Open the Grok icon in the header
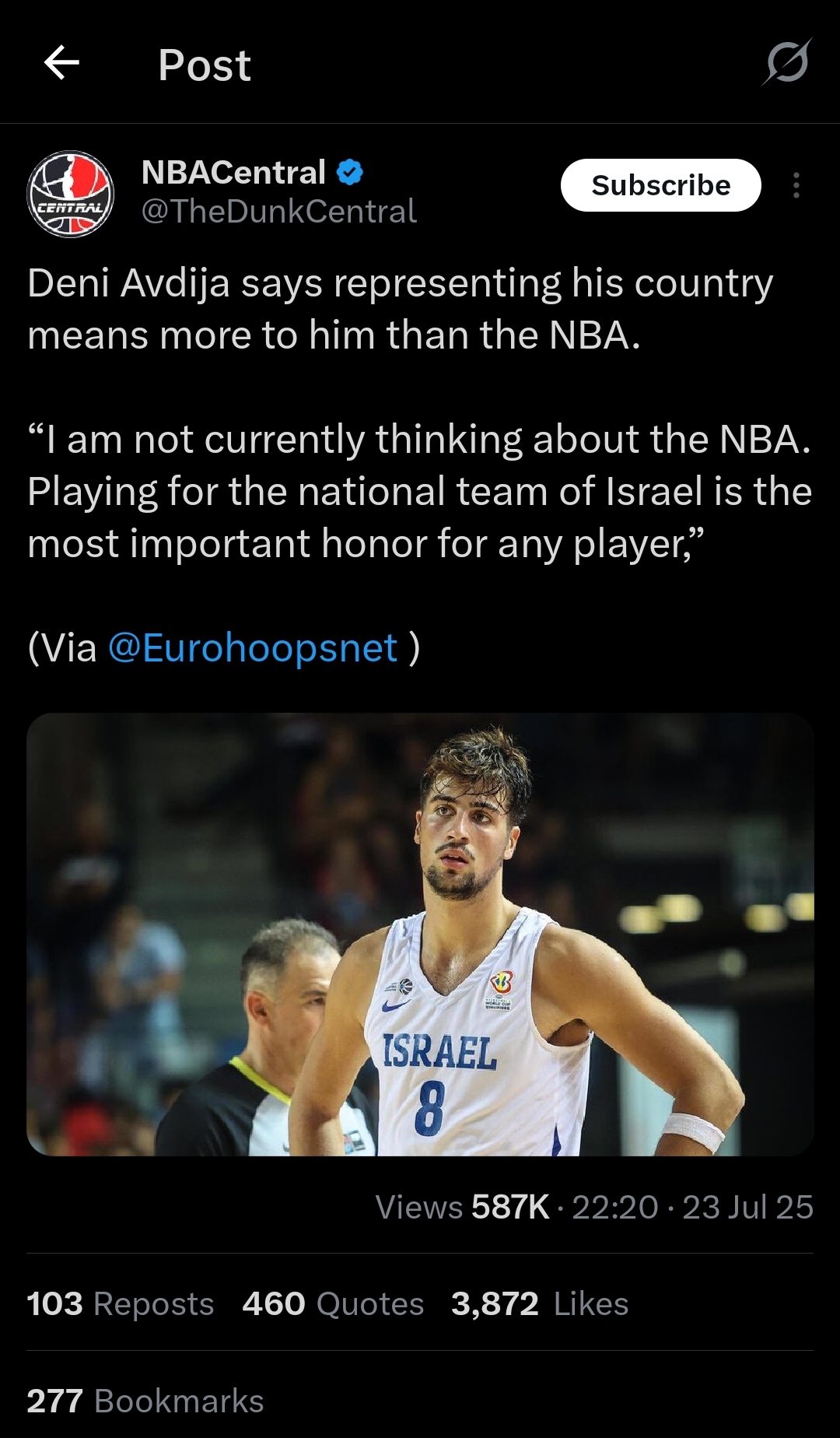 [787, 62]
